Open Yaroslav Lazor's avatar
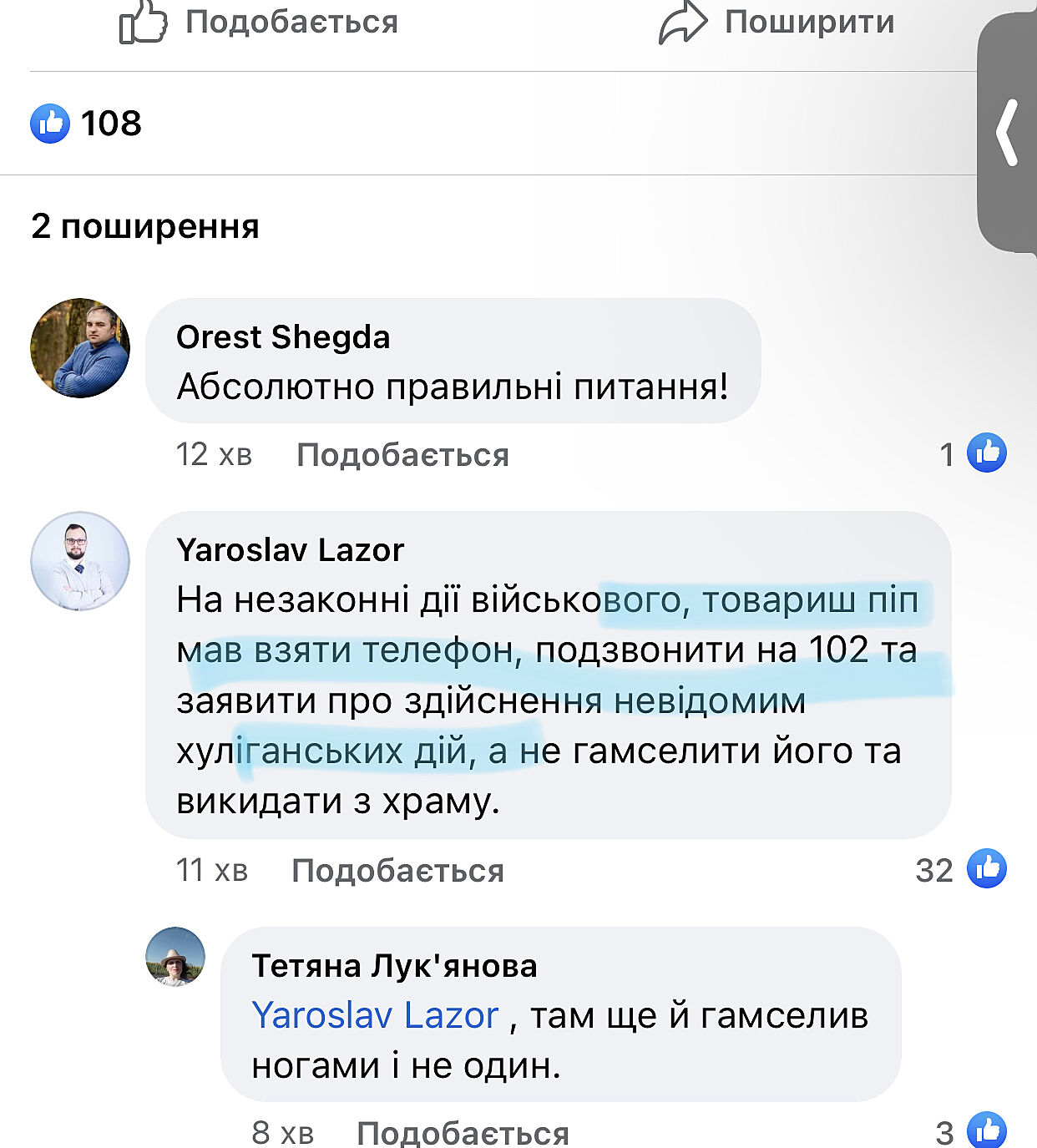Image resolution: width=1037 pixels, height=1148 pixels. pyautogui.click(x=80, y=561)
